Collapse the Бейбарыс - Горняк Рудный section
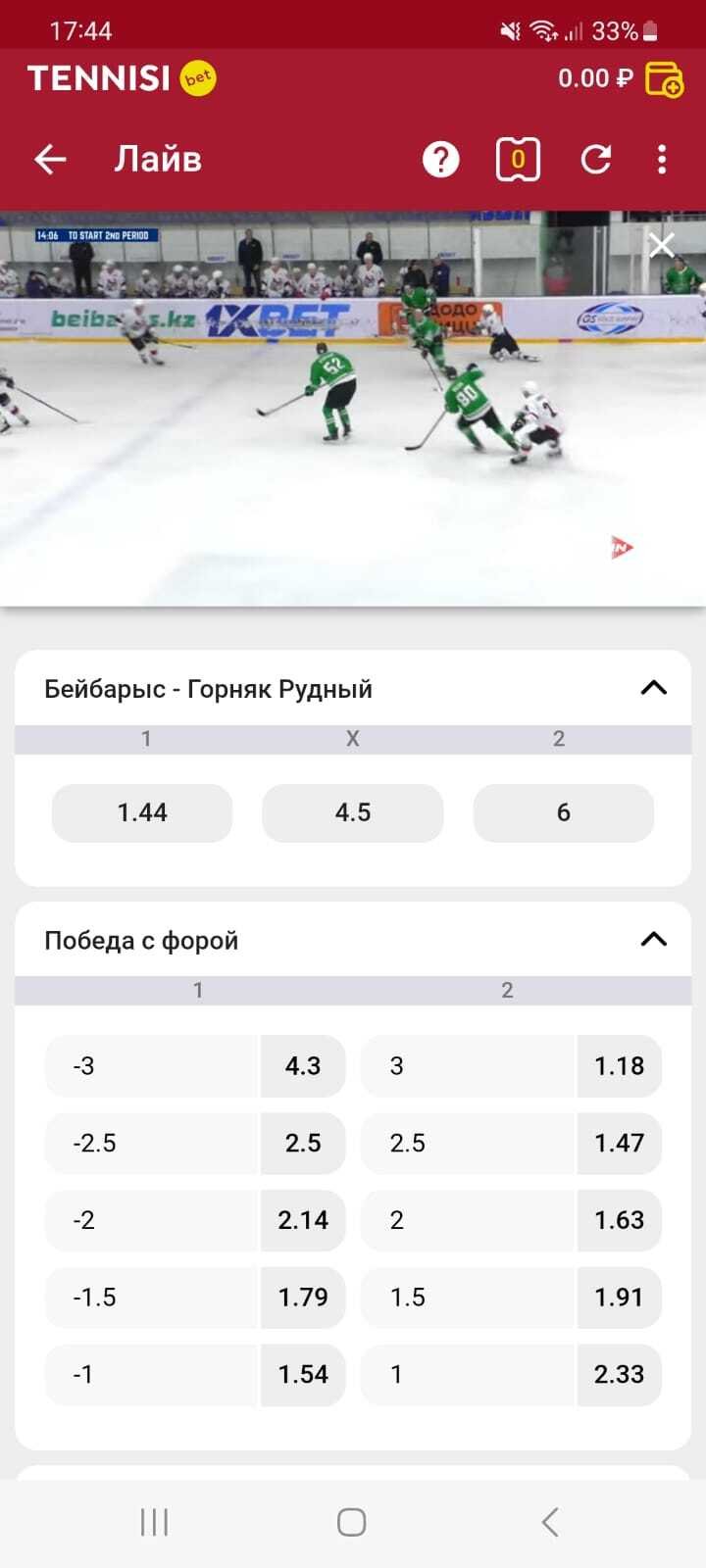Viewport: 706px width, 1568px height. [653, 688]
